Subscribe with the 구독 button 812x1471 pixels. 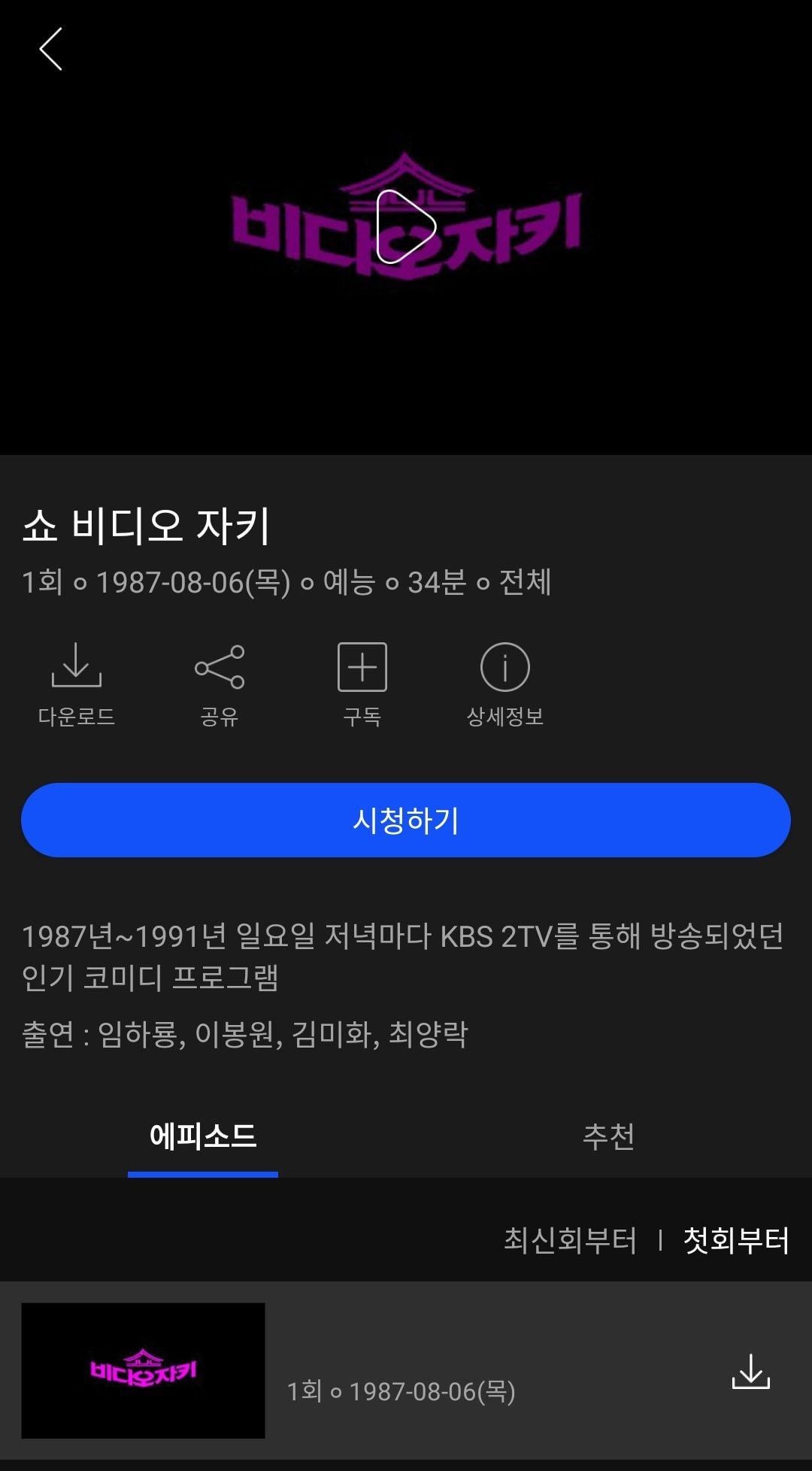tap(362, 683)
